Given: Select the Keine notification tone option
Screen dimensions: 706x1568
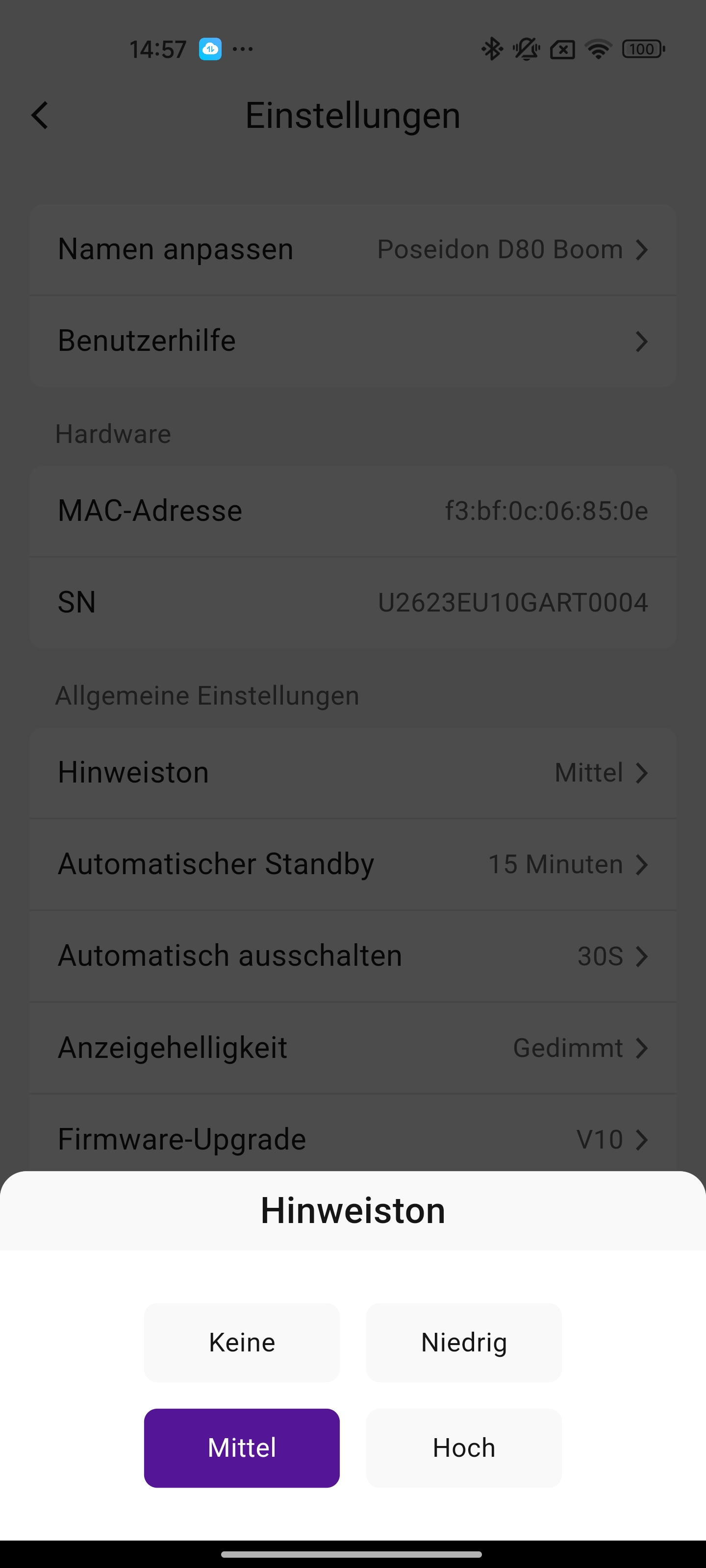Looking at the screenshot, I should pos(242,1342).
